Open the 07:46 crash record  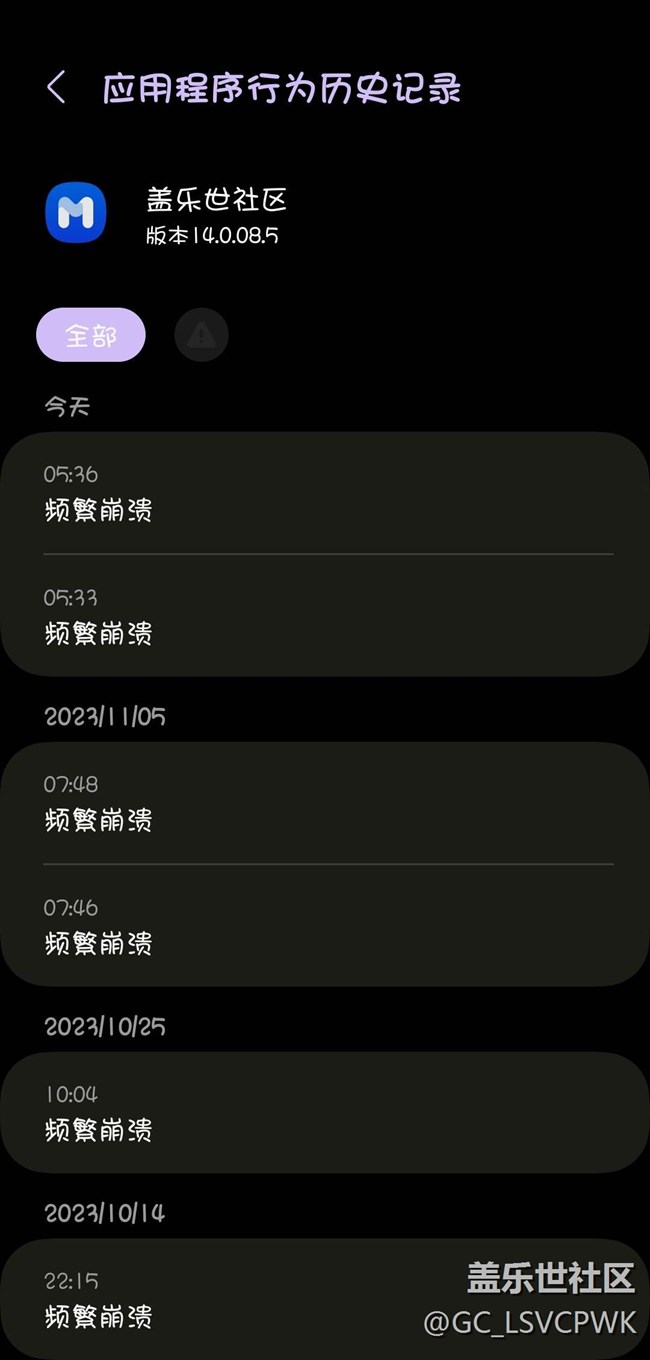[x=325, y=926]
